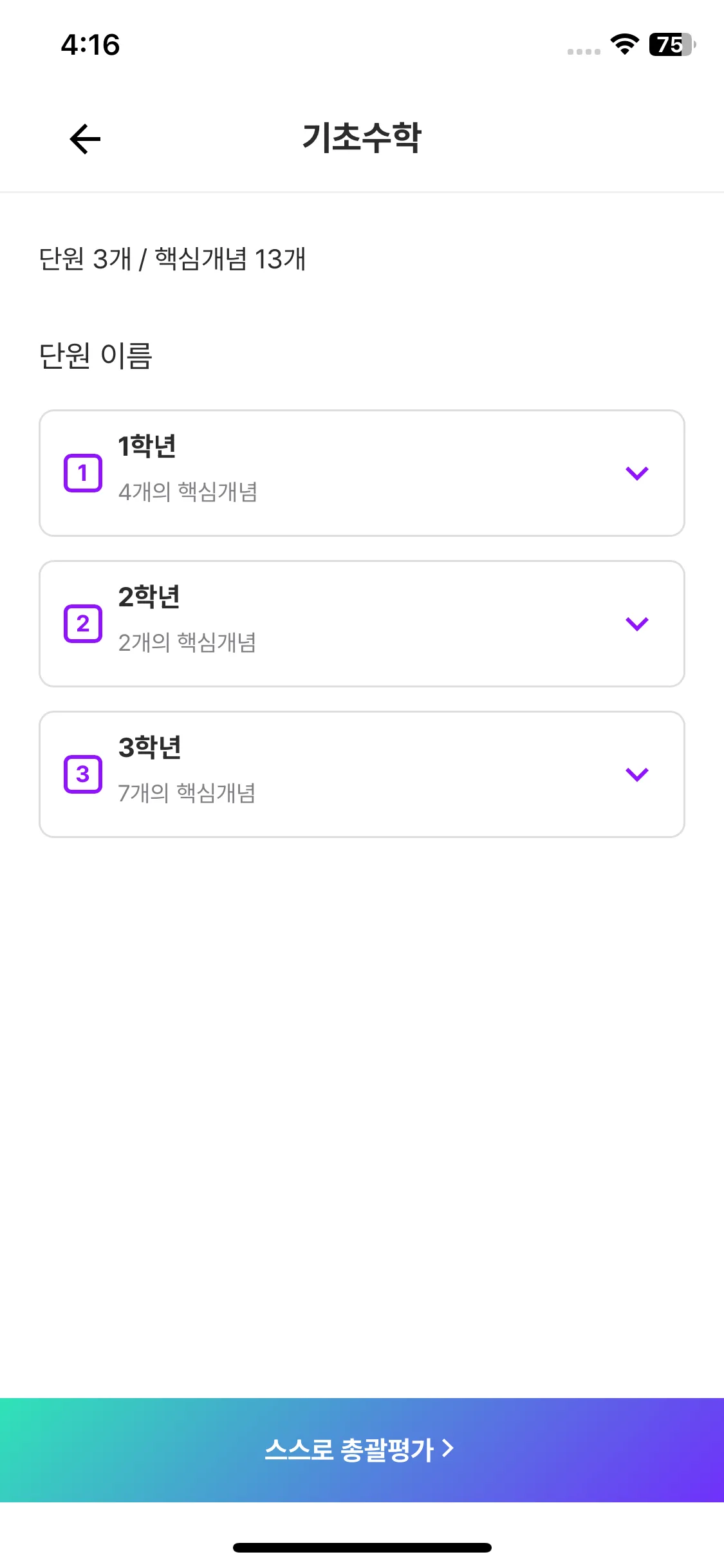This screenshot has width=724, height=1568.
Task: Expand the 1학년 unit
Action: (x=636, y=473)
